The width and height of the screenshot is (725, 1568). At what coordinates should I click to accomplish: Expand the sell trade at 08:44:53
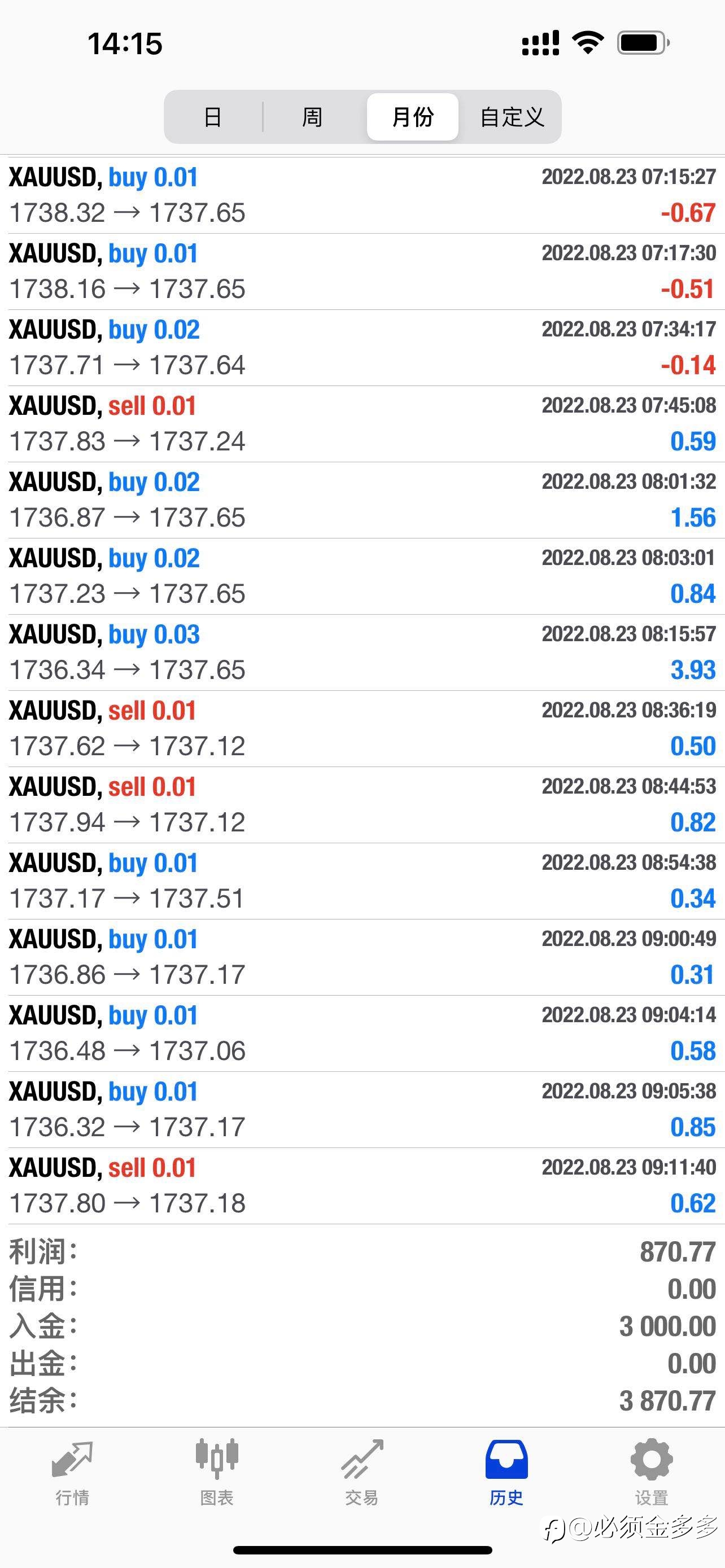362,805
